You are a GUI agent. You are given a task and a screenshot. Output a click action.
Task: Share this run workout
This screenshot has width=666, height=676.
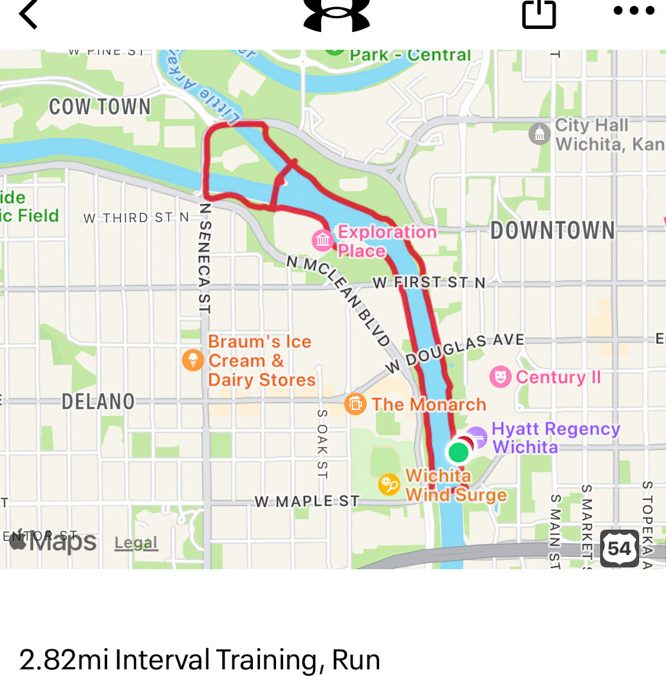click(x=538, y=13)
